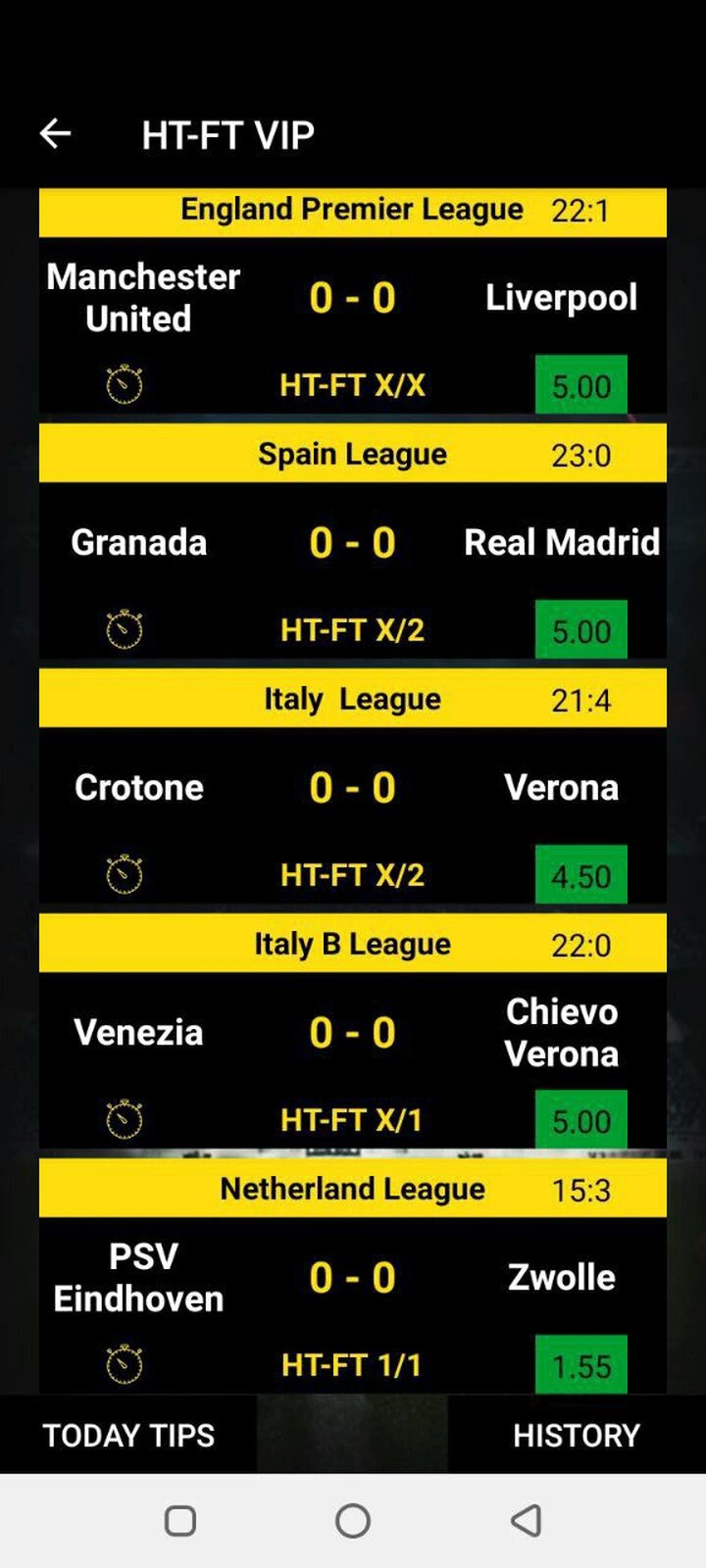Tap the system home button

point(353,1521)
